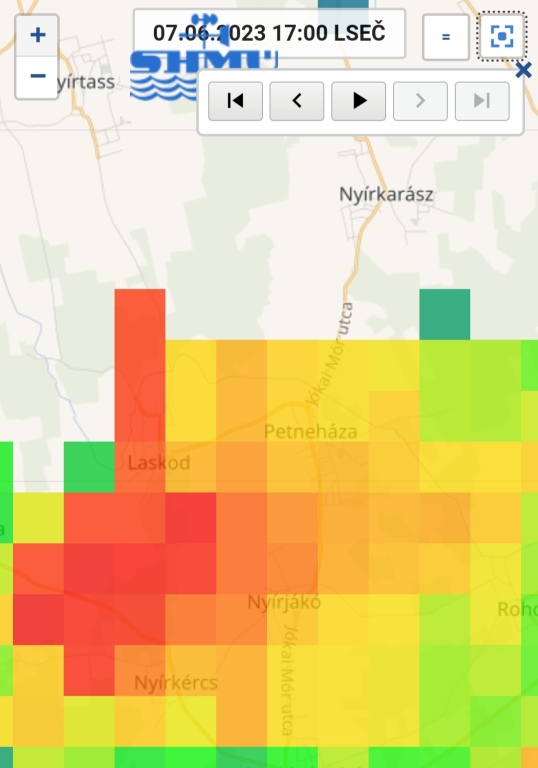
Task: Close the animation control panel
Action: pyautogui.click(x=523, y=70)
